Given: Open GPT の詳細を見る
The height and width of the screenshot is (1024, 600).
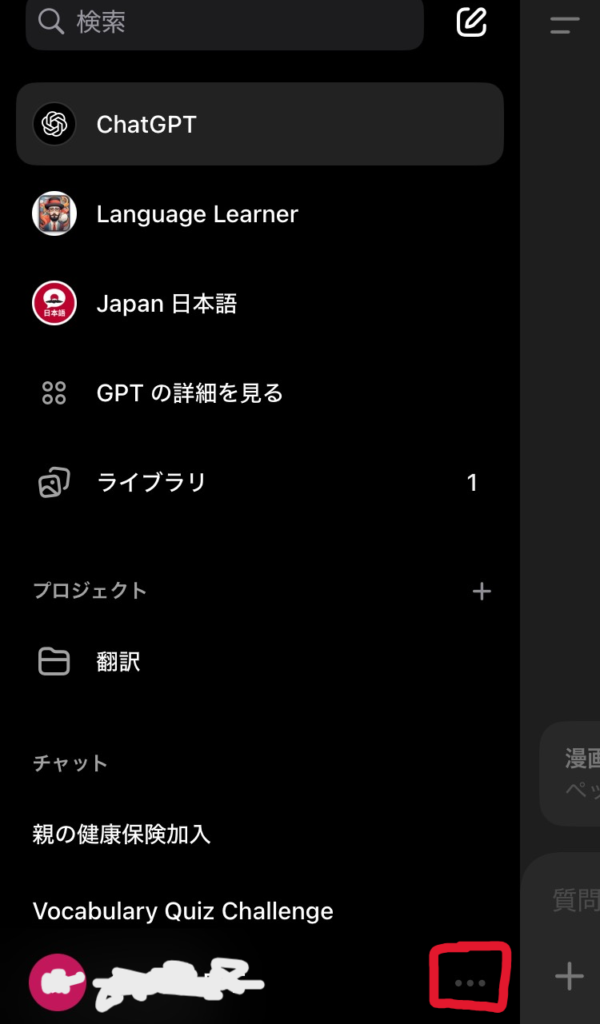Looking at the screenshot, I should [x=189, y=393].
